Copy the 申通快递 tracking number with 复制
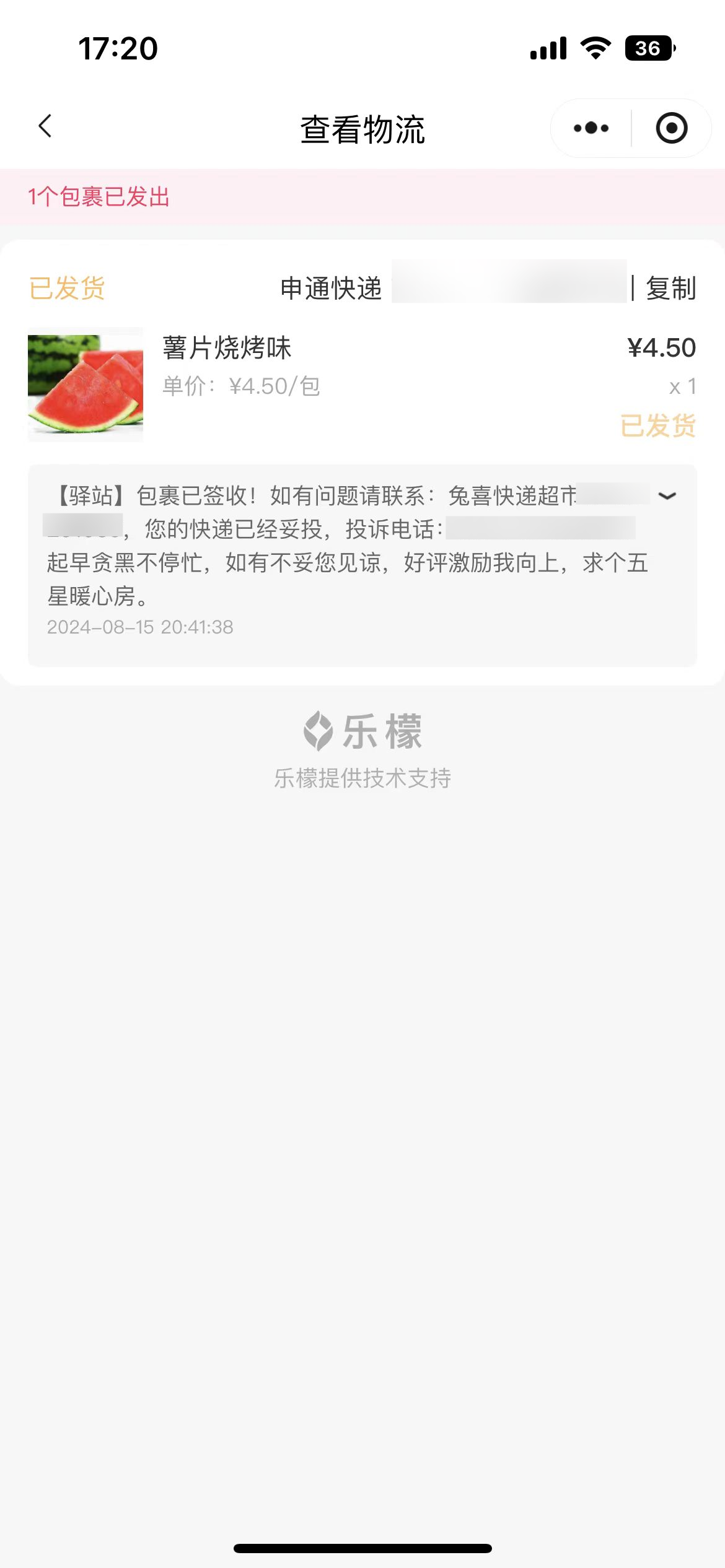The image size is (725, 1568). (670, 289)
